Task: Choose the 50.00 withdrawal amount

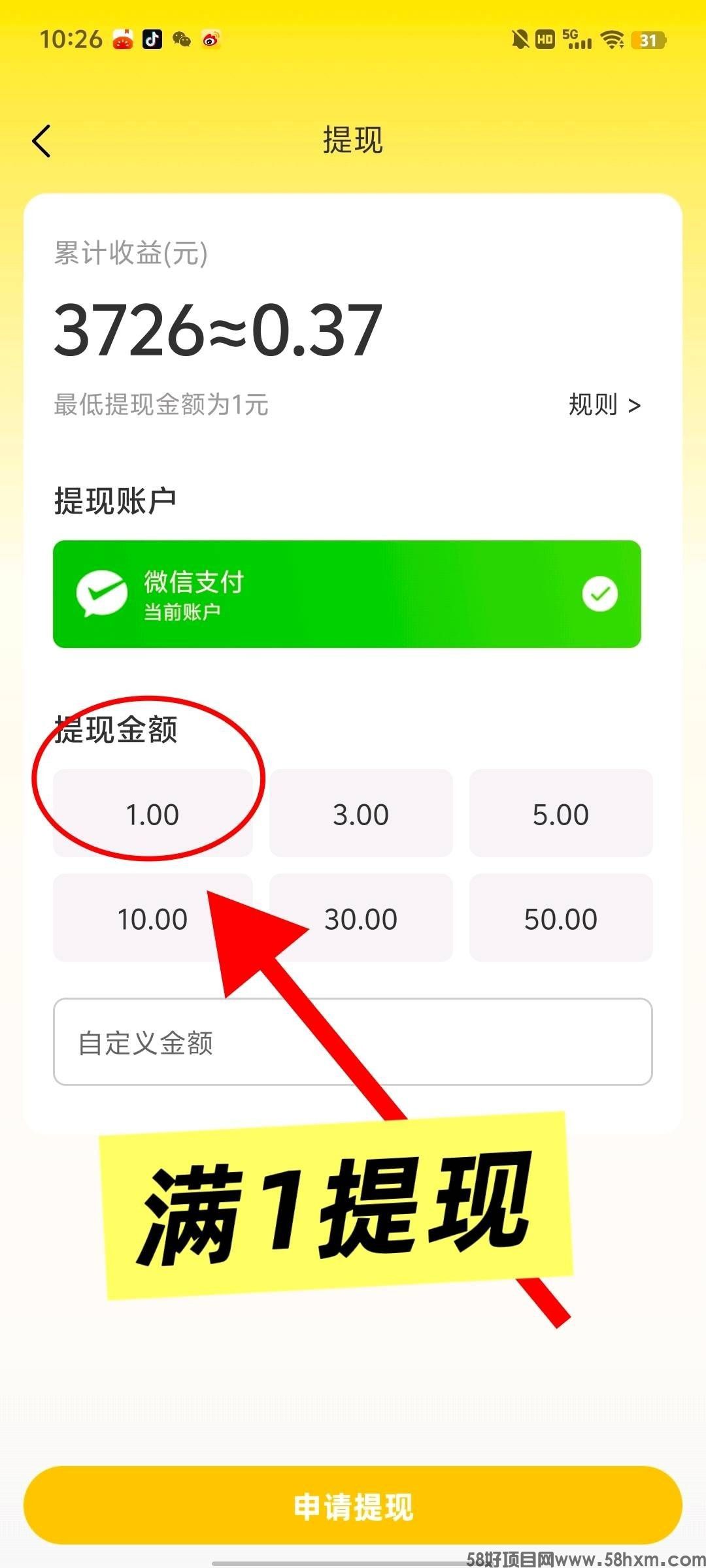Action: tap(560, 919)
